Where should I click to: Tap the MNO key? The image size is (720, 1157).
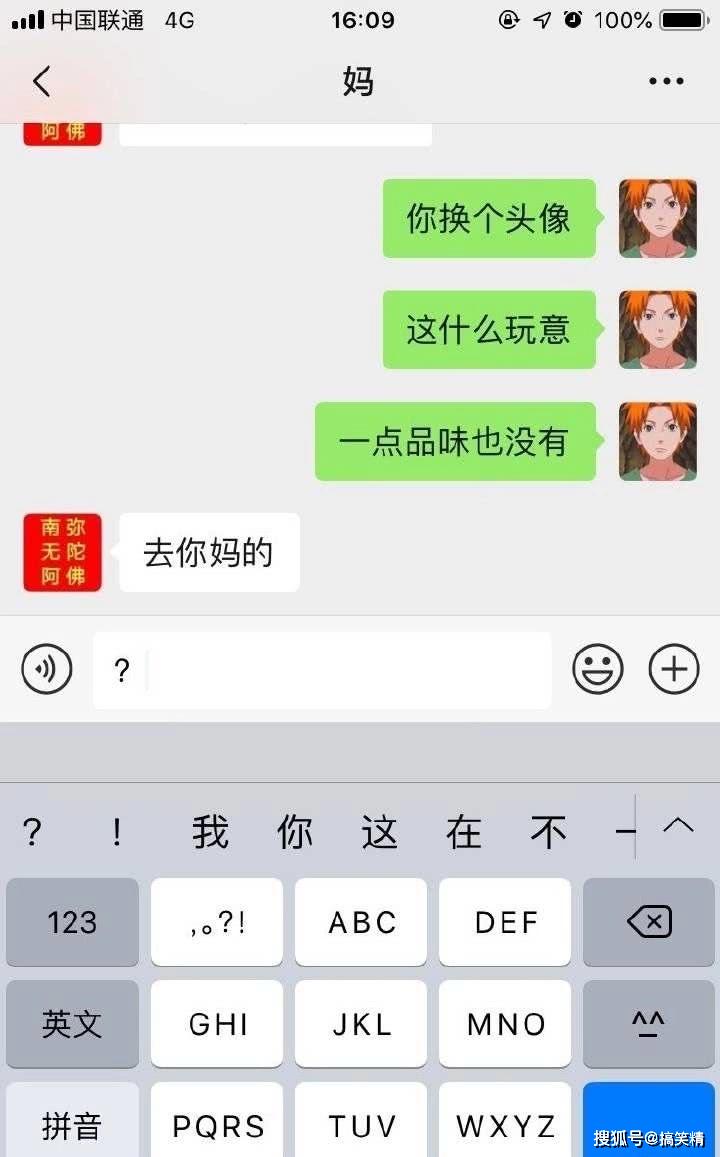tap(505, 1023)
